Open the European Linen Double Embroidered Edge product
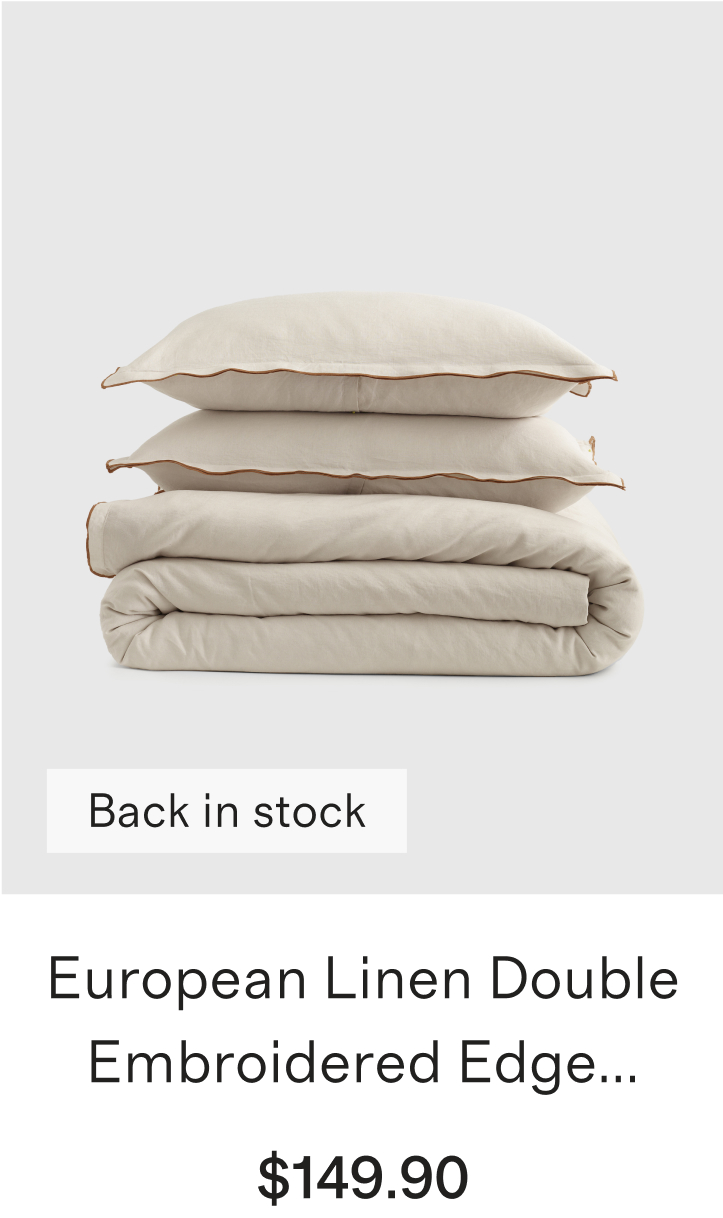The image size is (723, 1218). pos(362,1020)
